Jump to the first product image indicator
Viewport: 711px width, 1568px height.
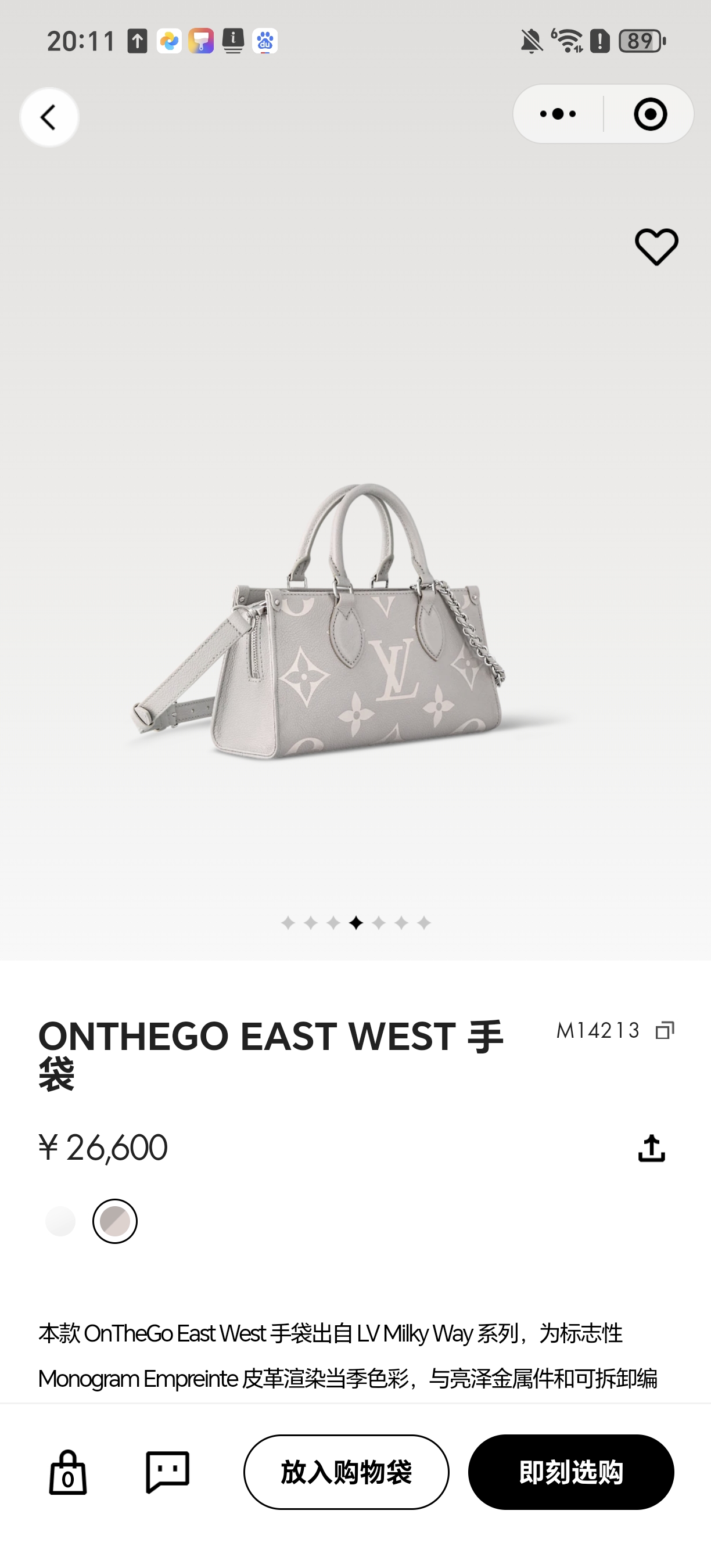[288, 923]
